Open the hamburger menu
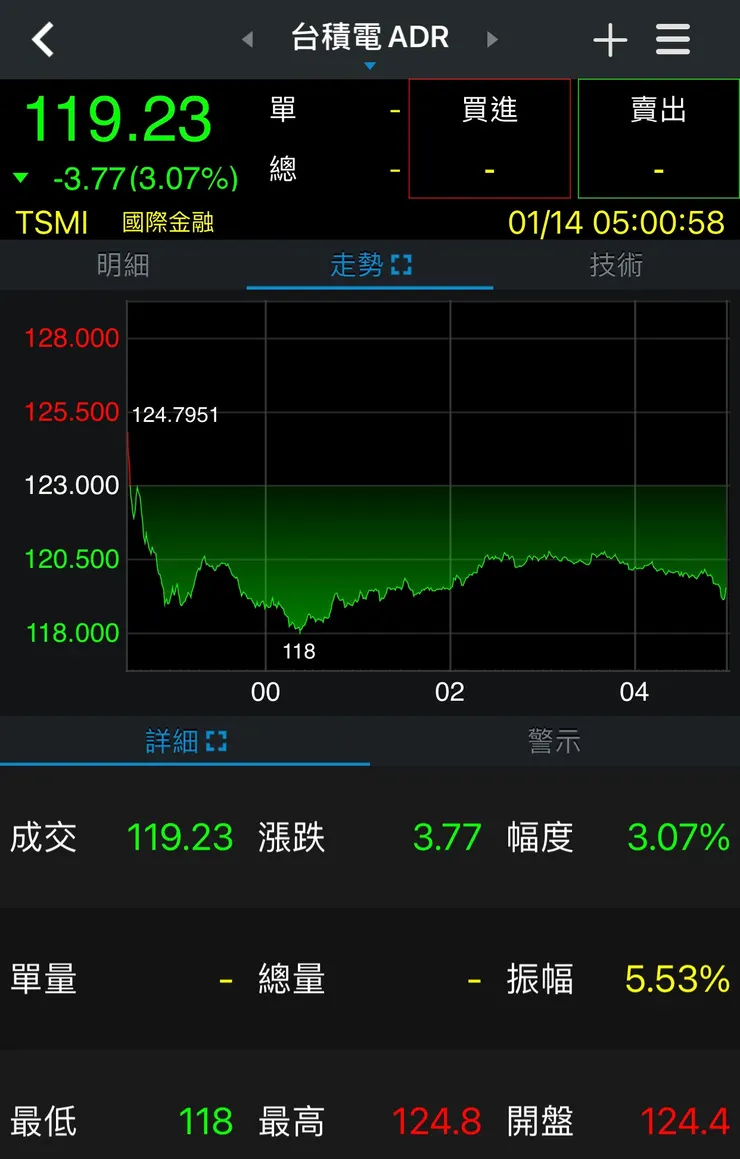 (x=672, y=40)
